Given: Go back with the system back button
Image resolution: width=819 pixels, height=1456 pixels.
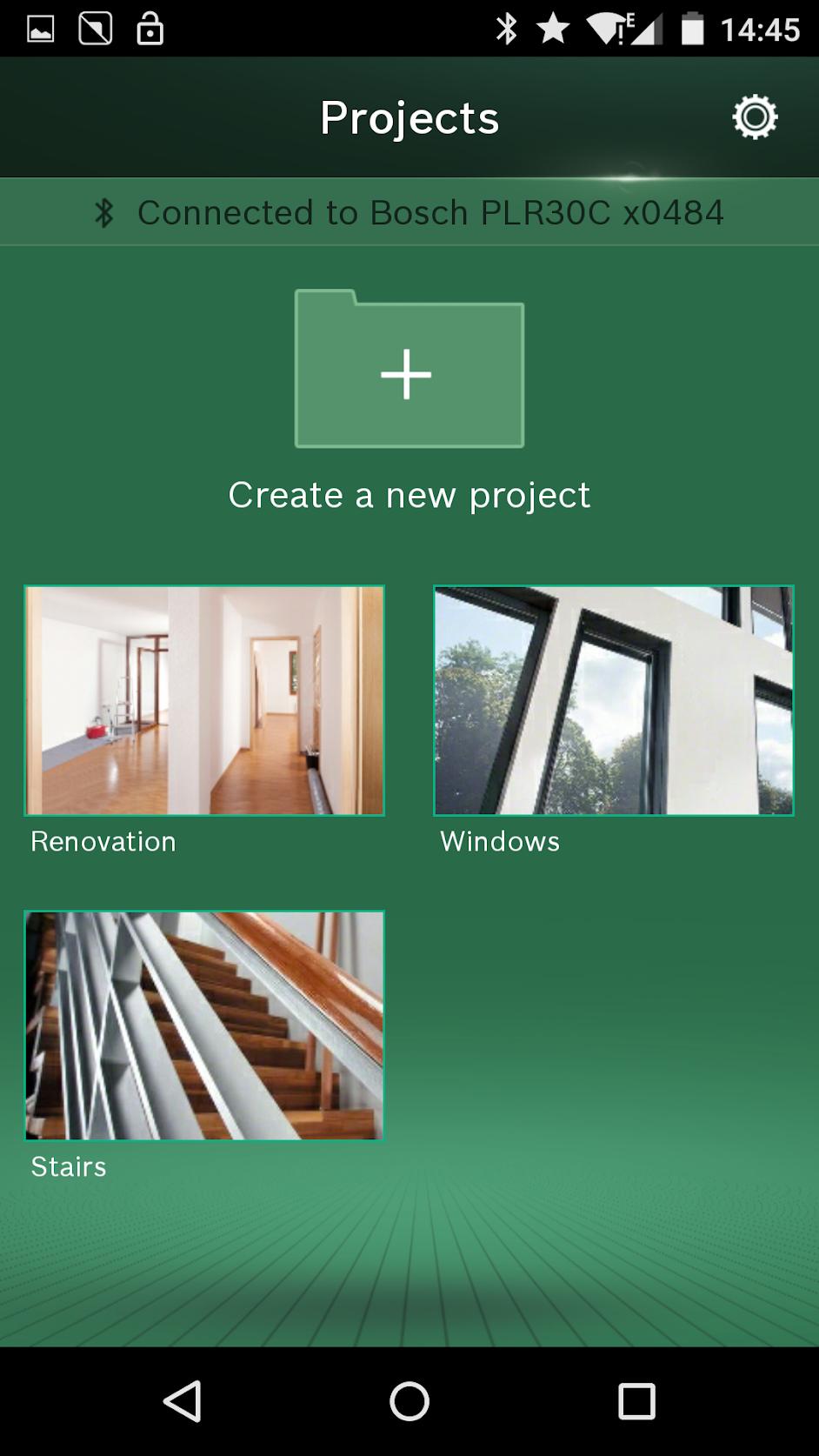Looking at the screenshot, I should [183, 1401].
